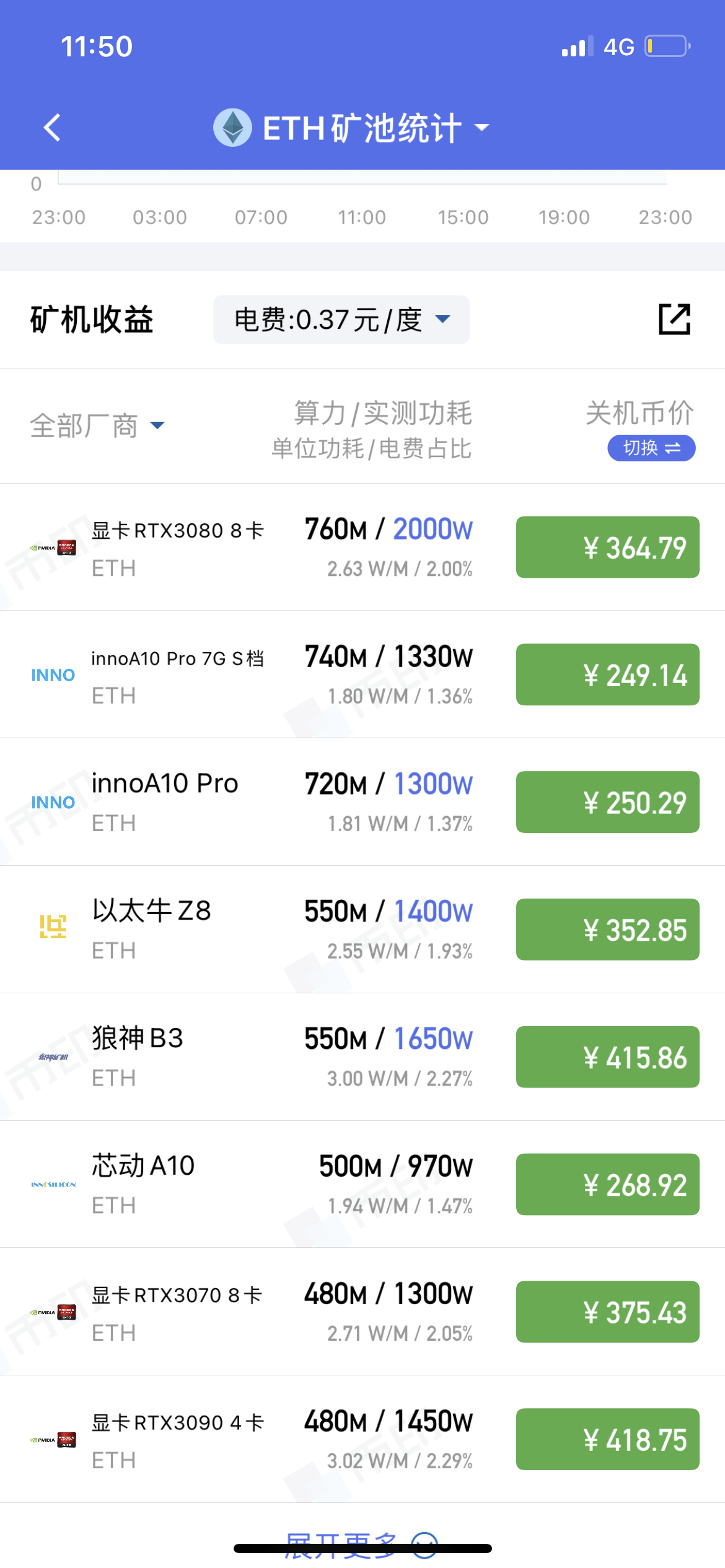The image size is (725, 1568).
Task: Tap the ¥415.86 price for 狼神 B3
Action: 606,1058
